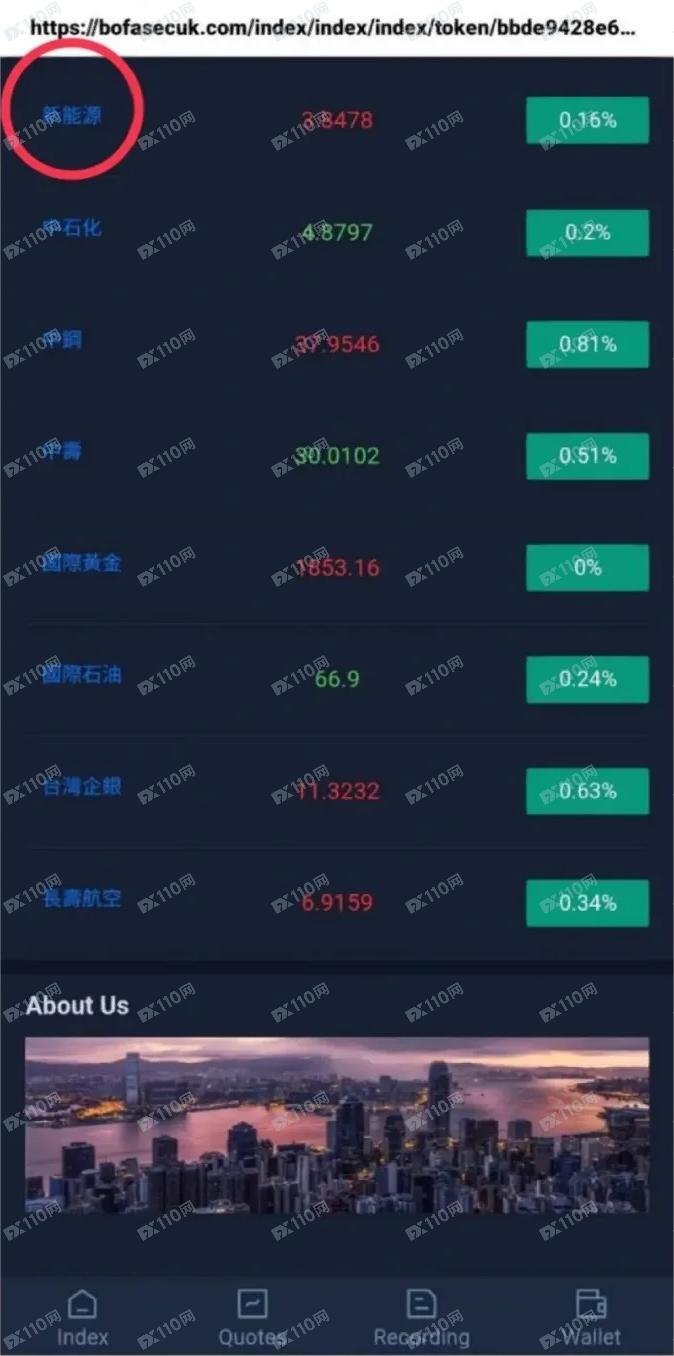The image size is (674, 1356).
Task: Go to the Wallet tab
Action: pos(591,1318)
